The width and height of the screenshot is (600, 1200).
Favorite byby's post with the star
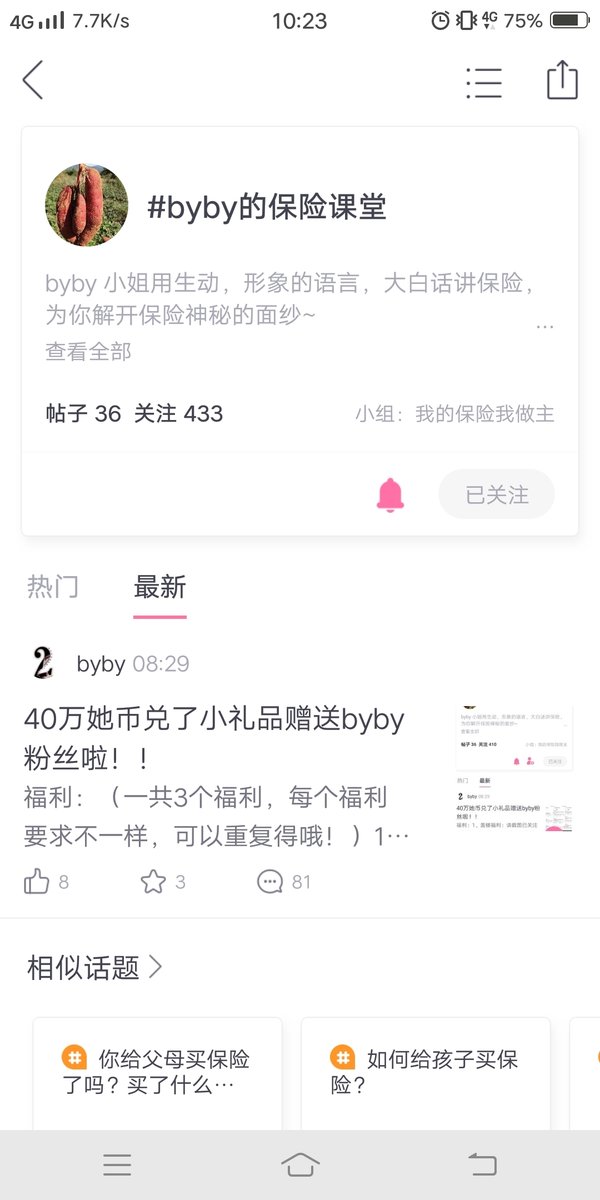click(x=163, y=881)
